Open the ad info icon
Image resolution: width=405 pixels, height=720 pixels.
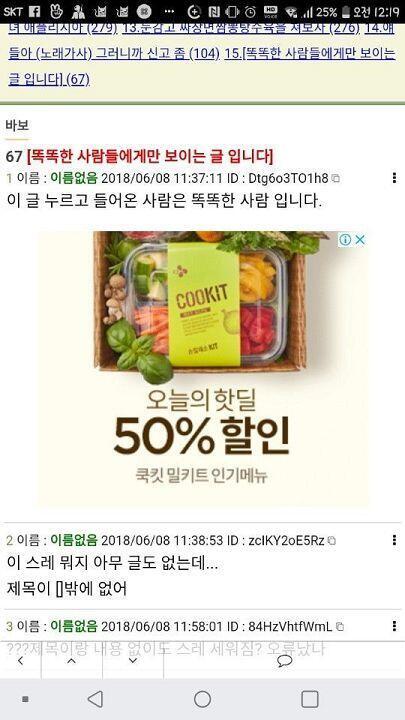tap(345, 240)
